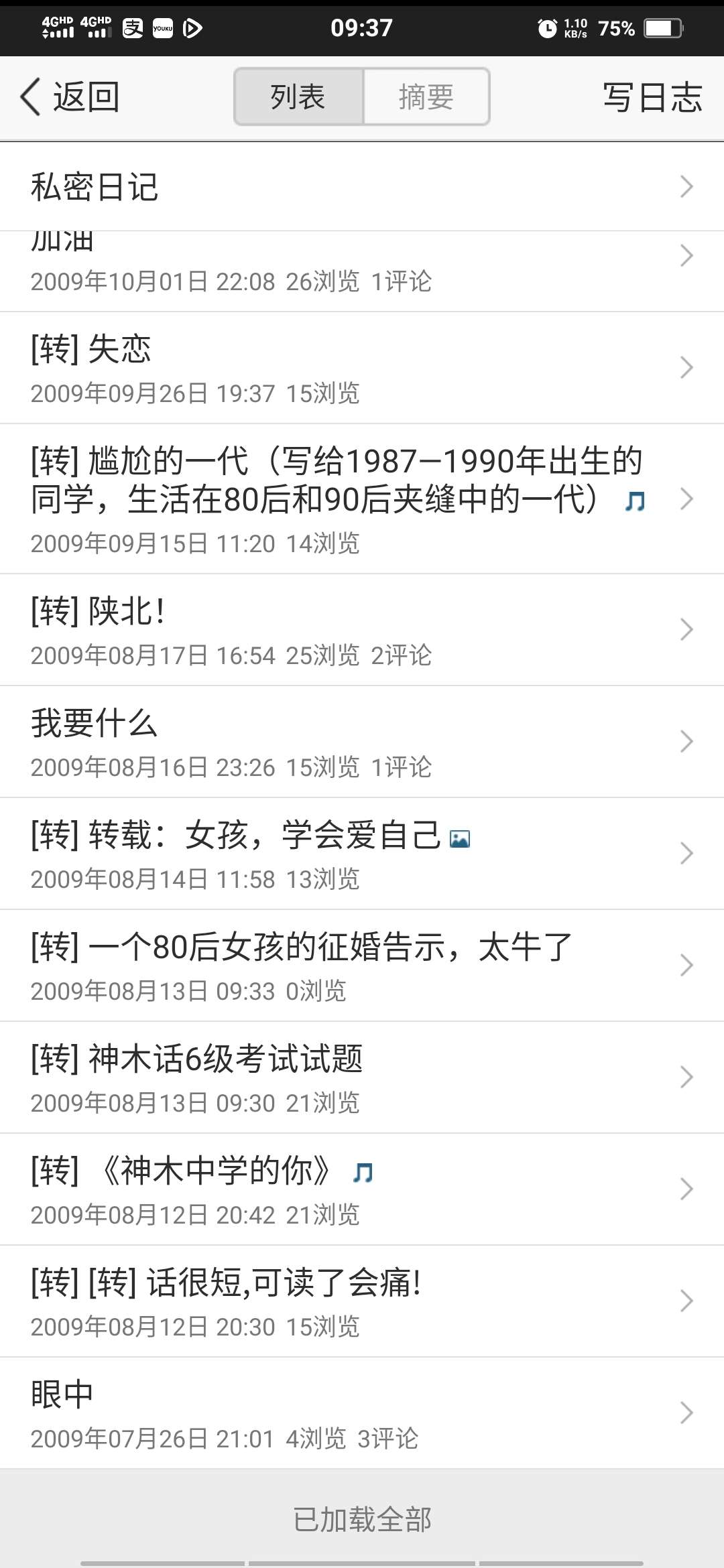Switch to the 摘要 view
This screenshot has width=724, height=1568.
426,97
